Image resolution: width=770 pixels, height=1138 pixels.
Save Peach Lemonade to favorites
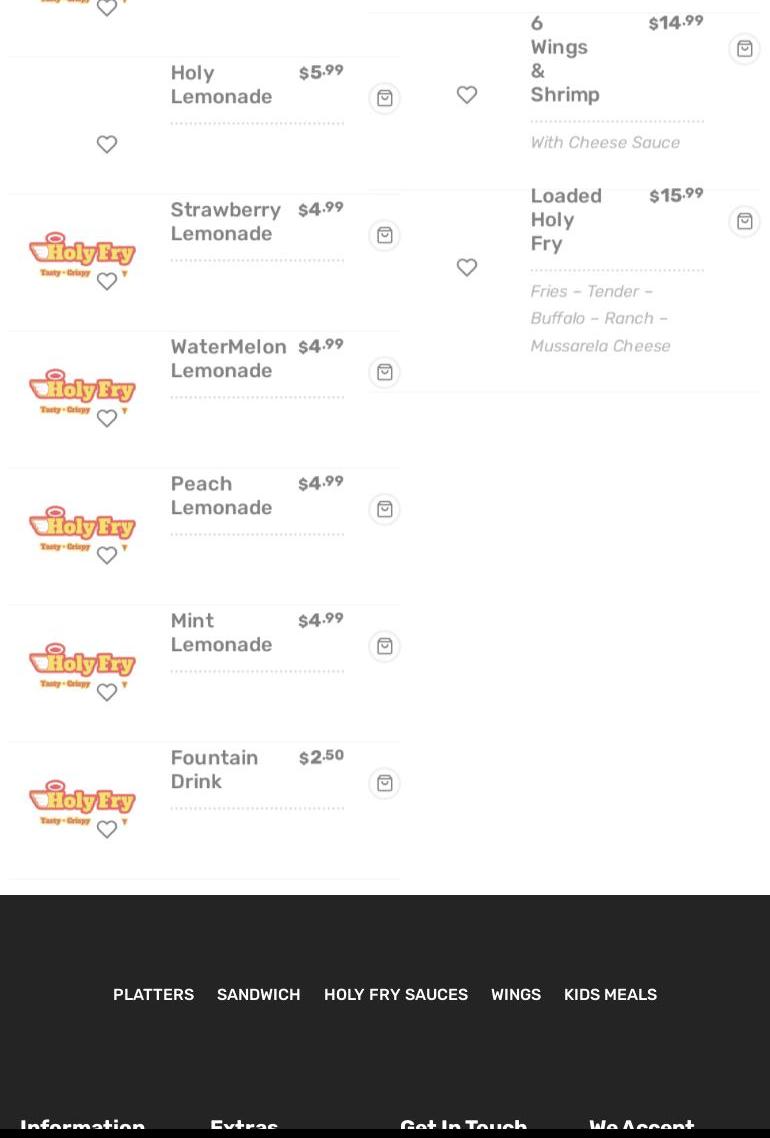point(107,555)
